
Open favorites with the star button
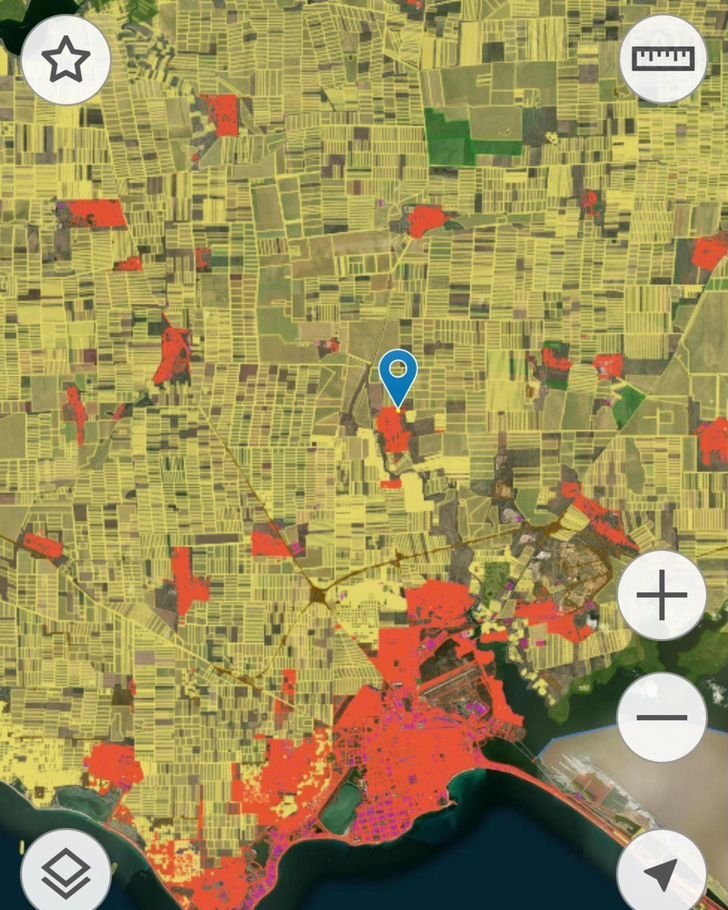66,61
